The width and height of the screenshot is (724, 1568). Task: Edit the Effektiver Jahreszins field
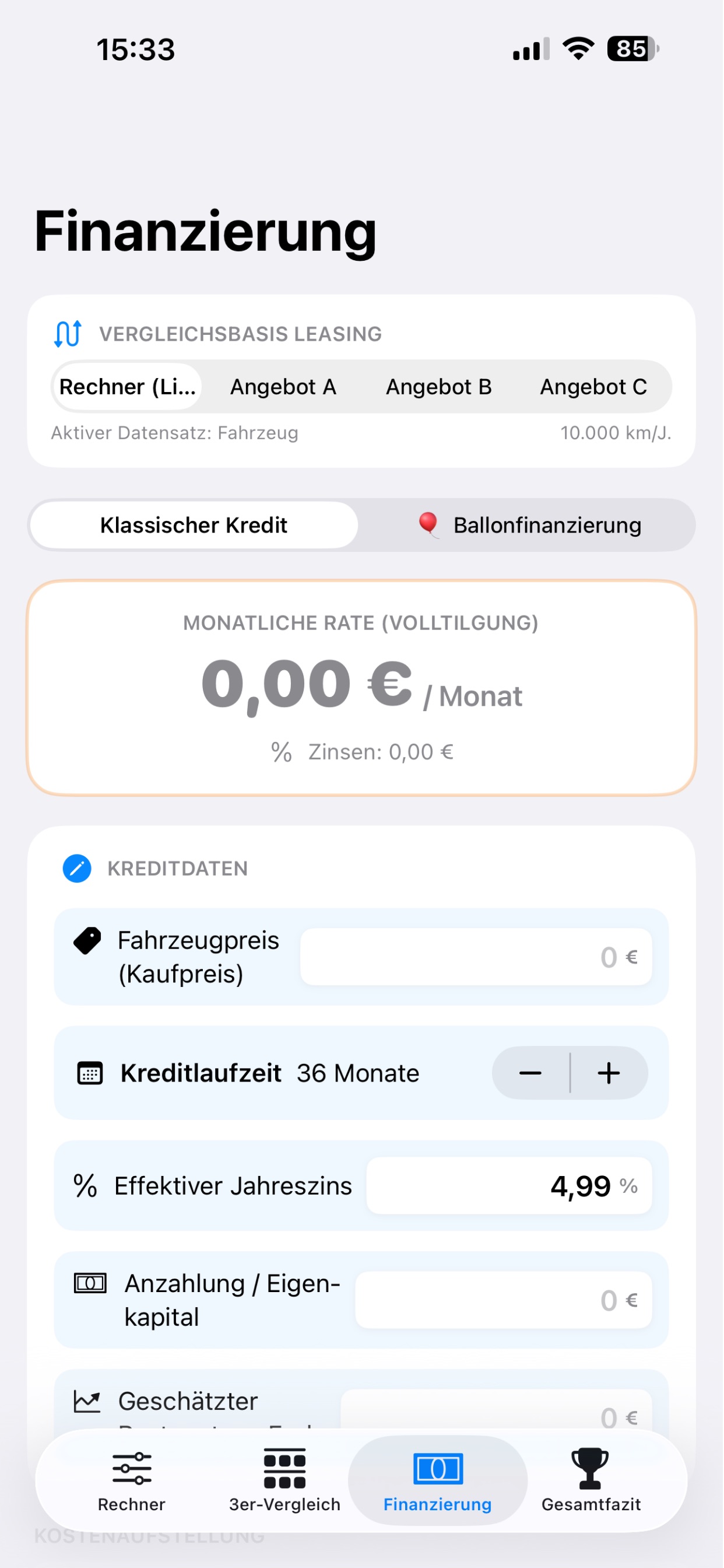(510, 1186)
